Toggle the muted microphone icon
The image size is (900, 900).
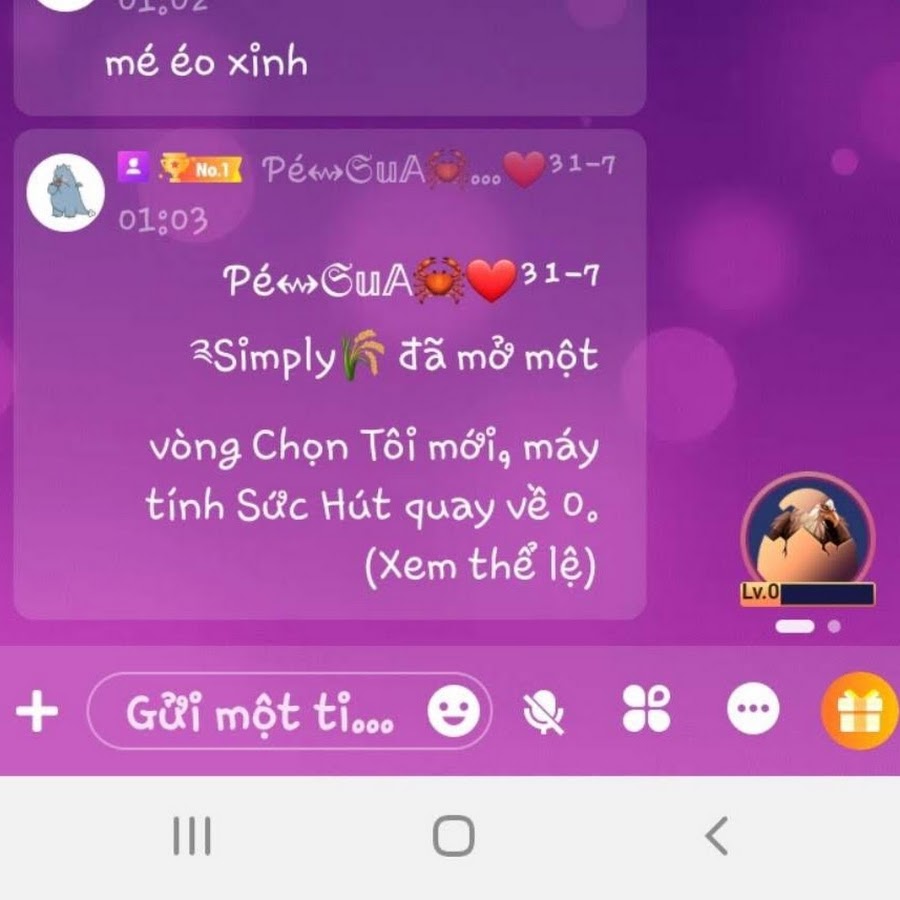coord(545,713)
